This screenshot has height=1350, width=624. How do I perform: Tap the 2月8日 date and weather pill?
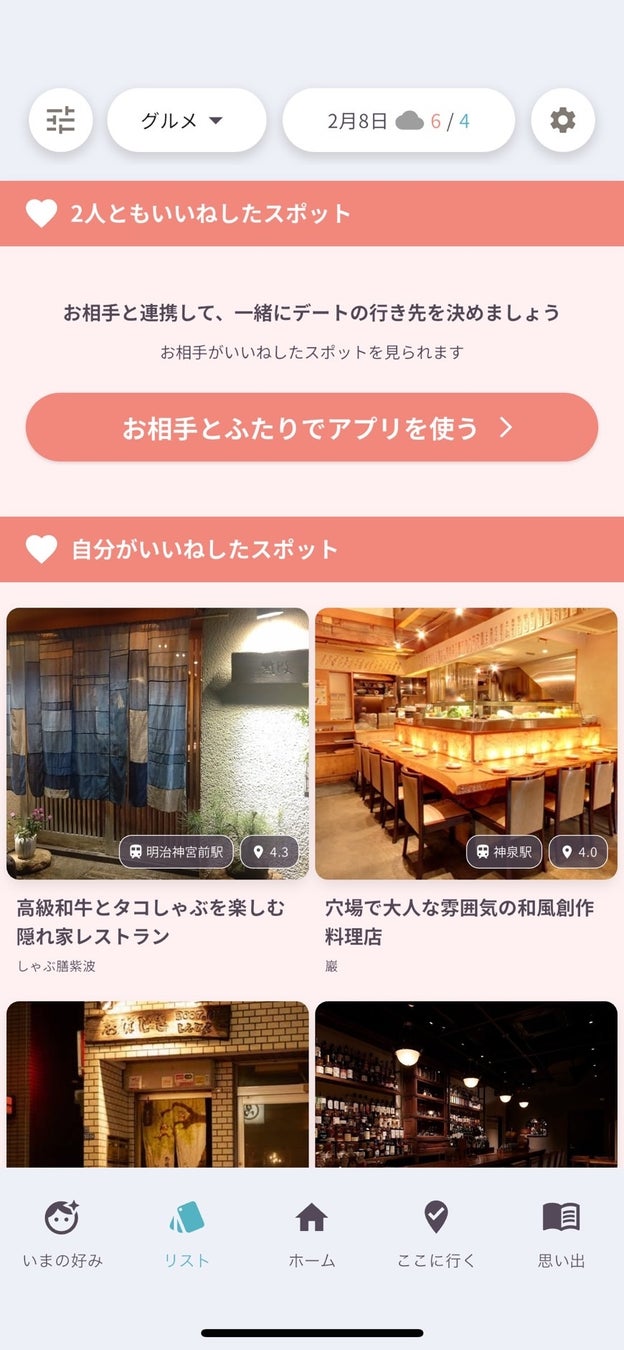pyautogui.click(x=398, y=120)
